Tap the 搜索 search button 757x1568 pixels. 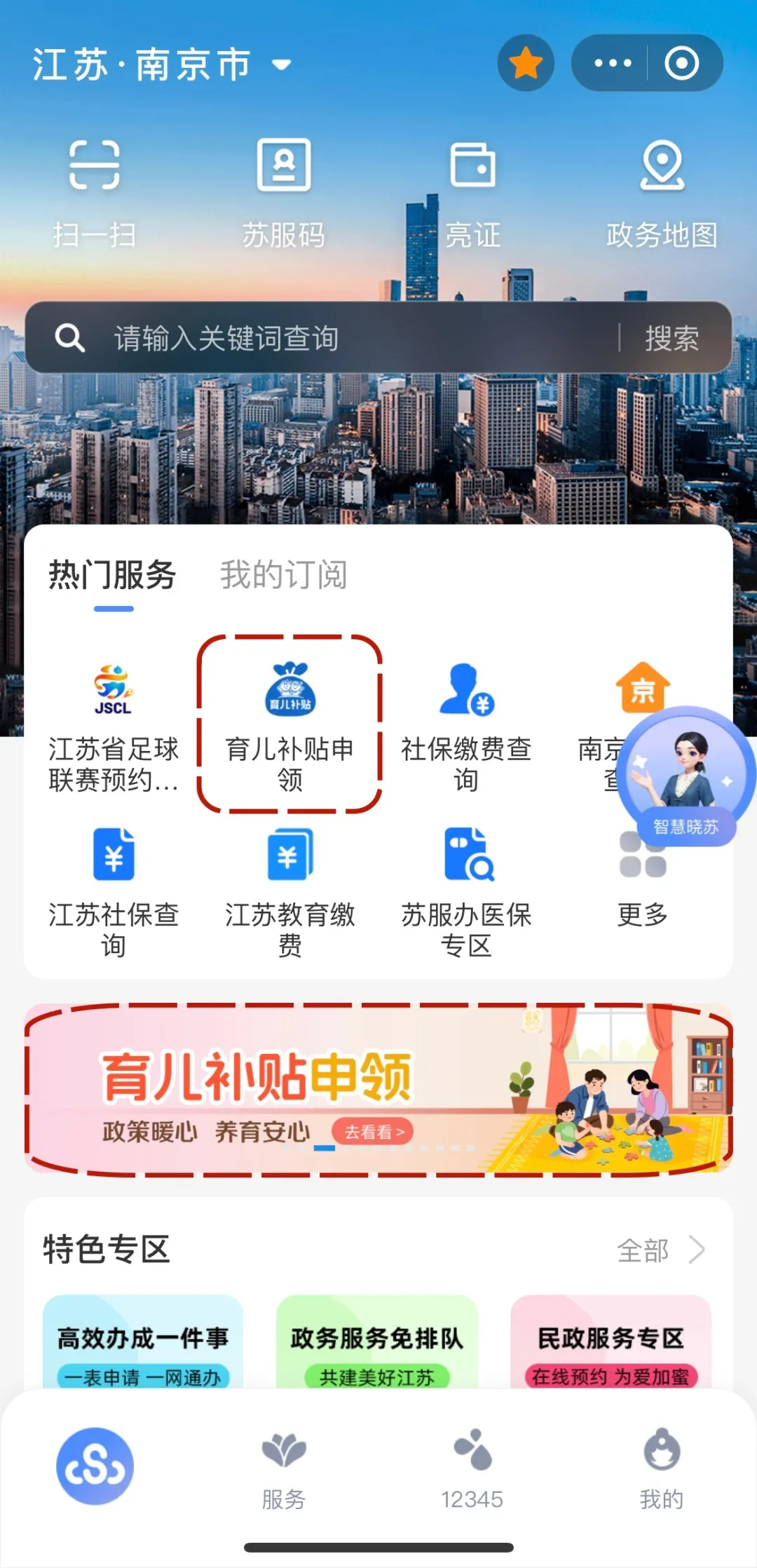pyautogui.click(x=670, y=339)
